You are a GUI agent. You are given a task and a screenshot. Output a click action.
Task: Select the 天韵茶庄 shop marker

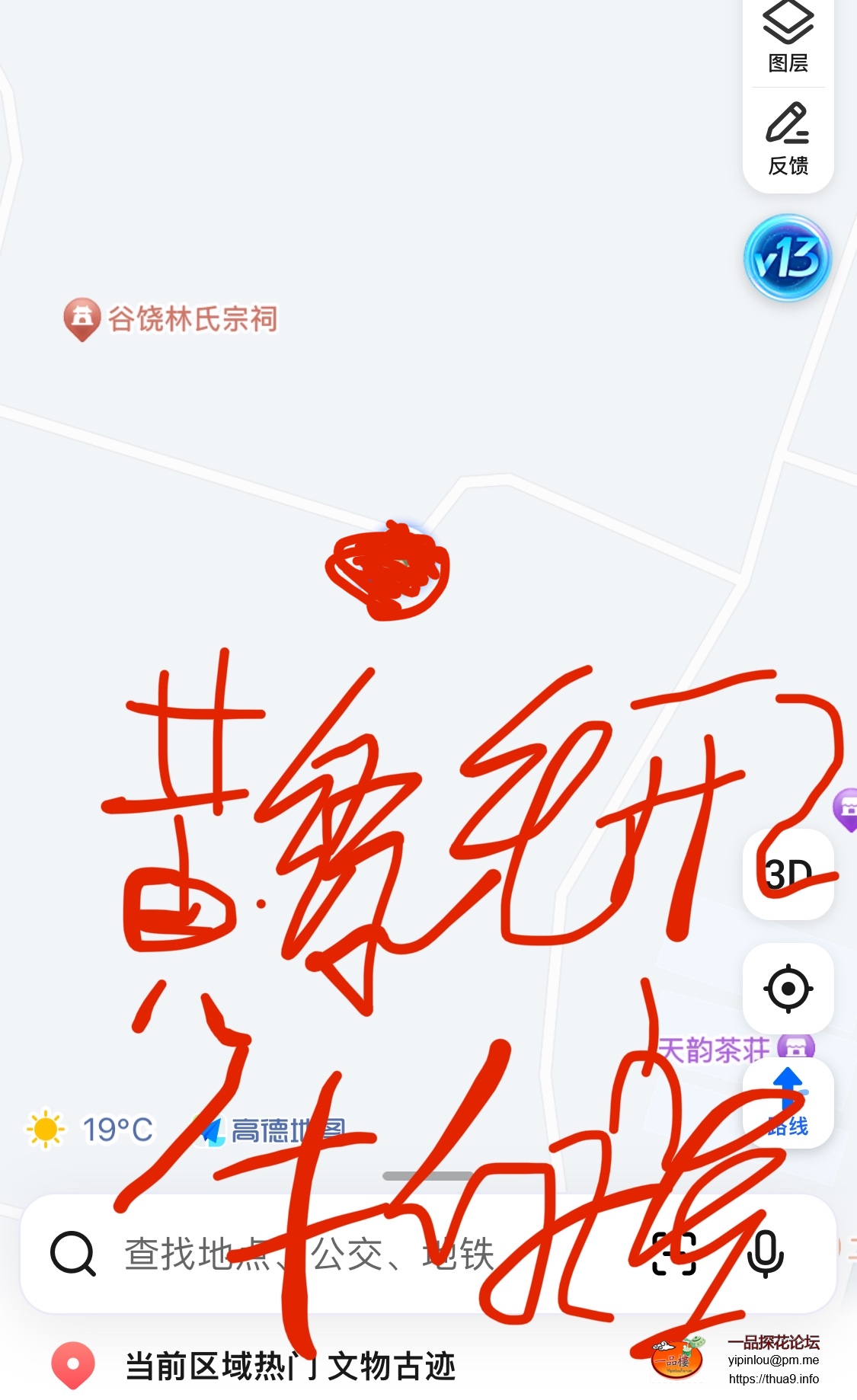[x=795, y=1048]
